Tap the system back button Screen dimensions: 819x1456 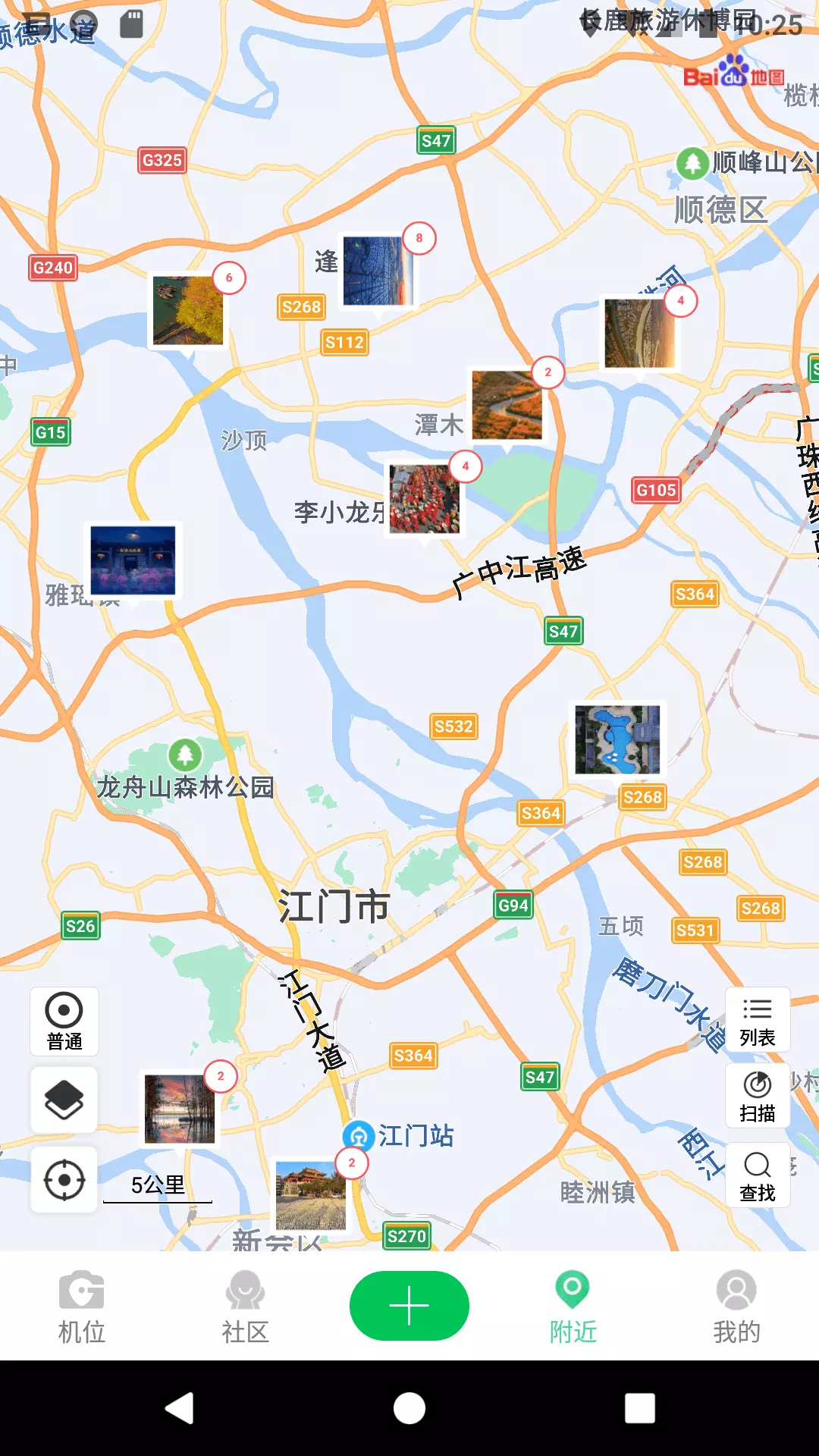click(x=180, y=1408)
